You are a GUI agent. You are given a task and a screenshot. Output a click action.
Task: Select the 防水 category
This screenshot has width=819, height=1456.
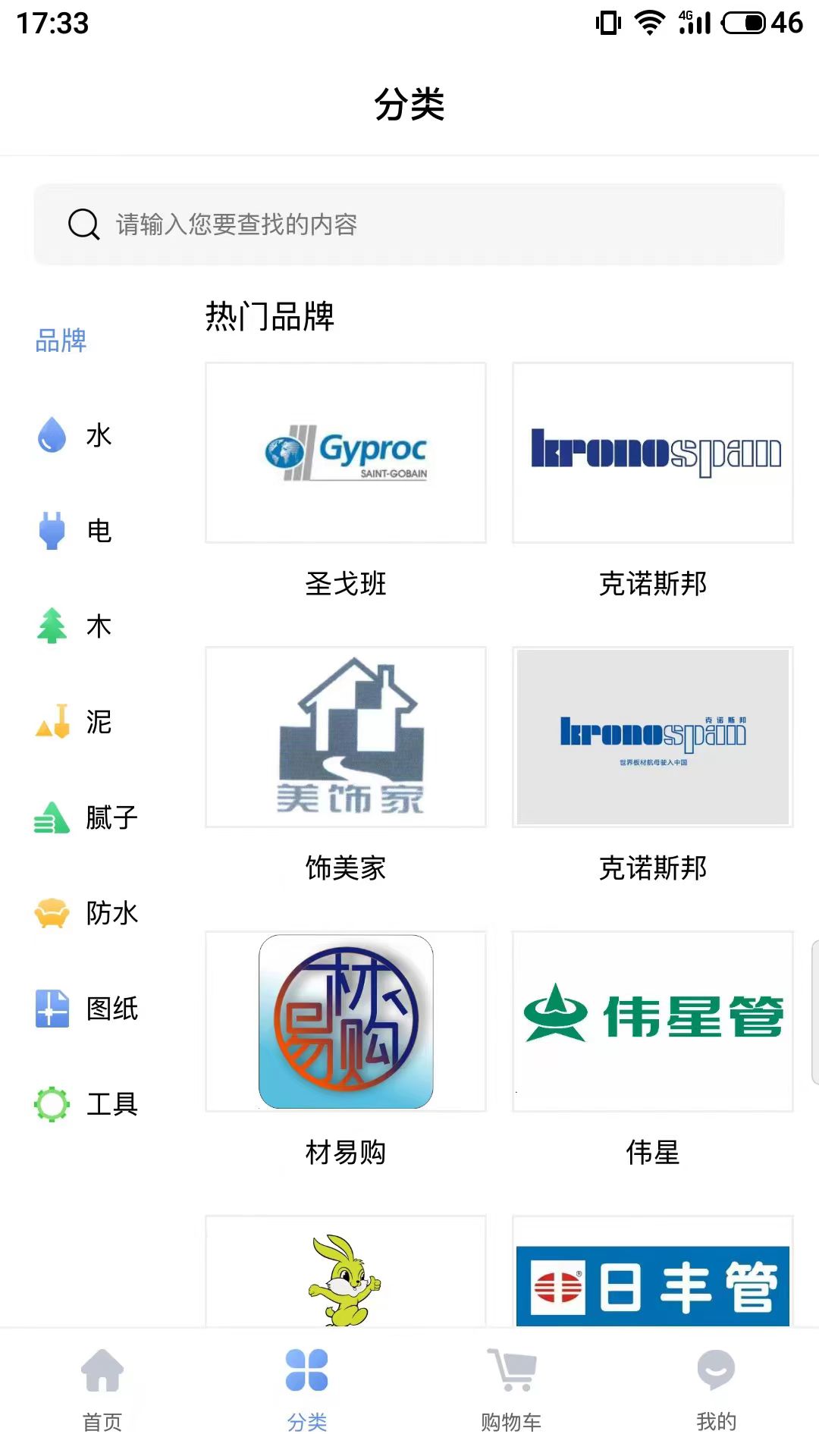[86, 913]
